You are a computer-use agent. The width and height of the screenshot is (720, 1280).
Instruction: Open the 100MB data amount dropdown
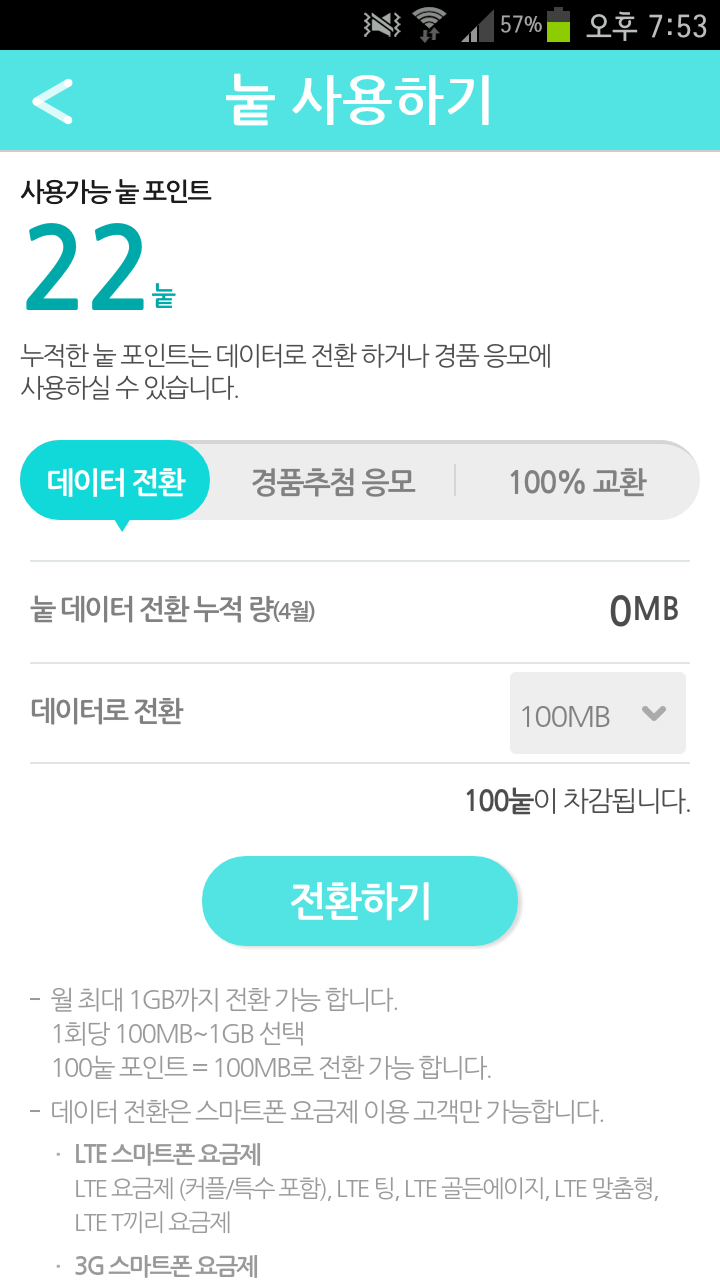click(598, 713)
